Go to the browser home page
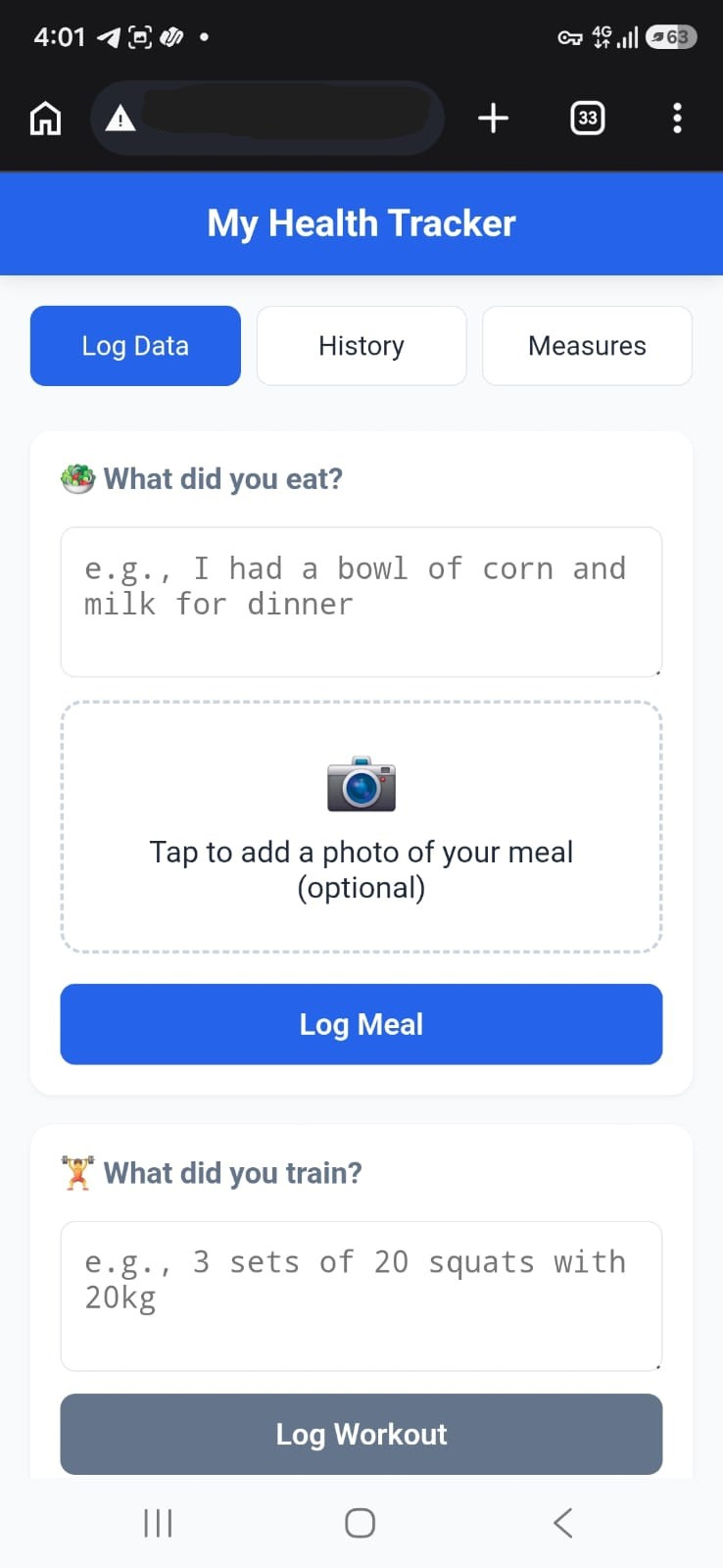 [x=45, y=119]
